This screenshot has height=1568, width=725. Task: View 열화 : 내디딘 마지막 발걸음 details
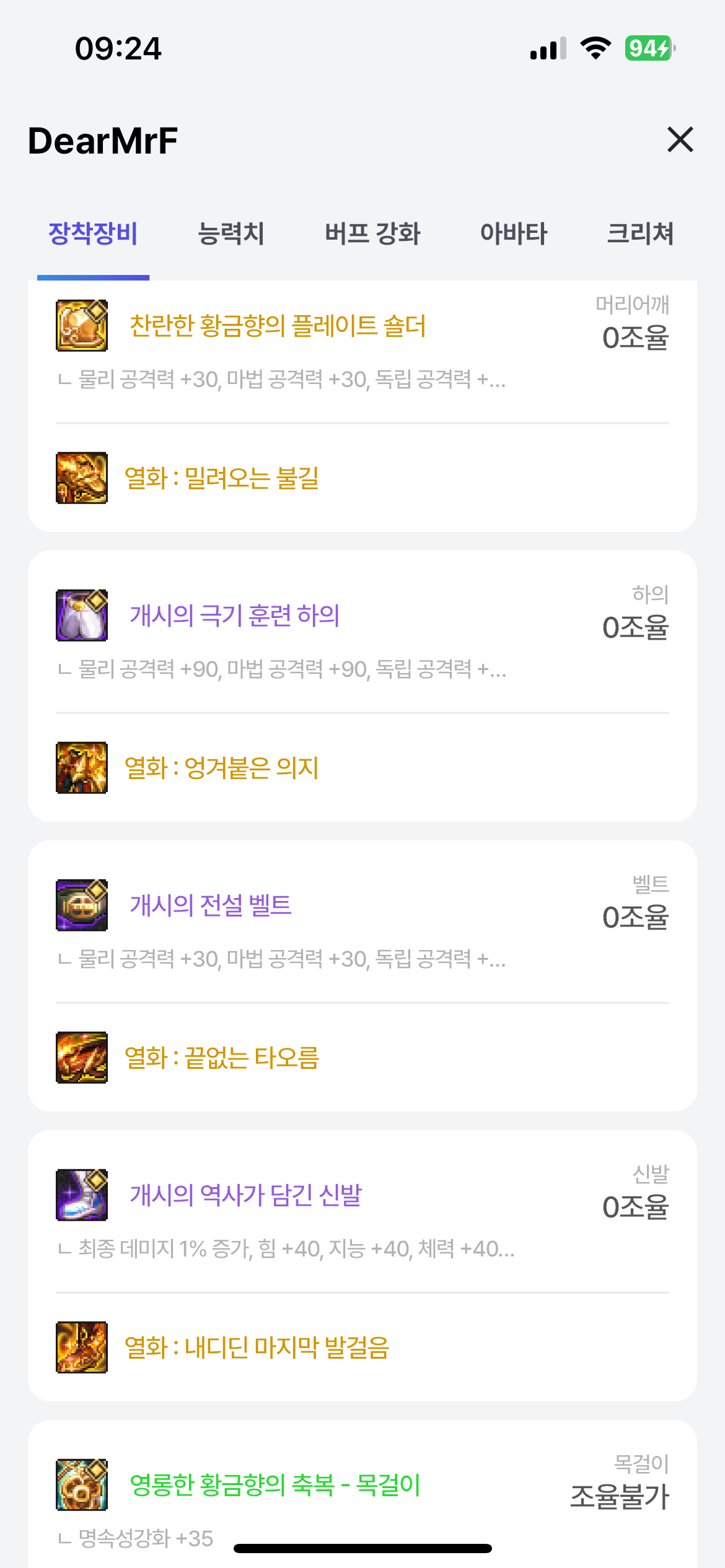(x=256, y=1348)
